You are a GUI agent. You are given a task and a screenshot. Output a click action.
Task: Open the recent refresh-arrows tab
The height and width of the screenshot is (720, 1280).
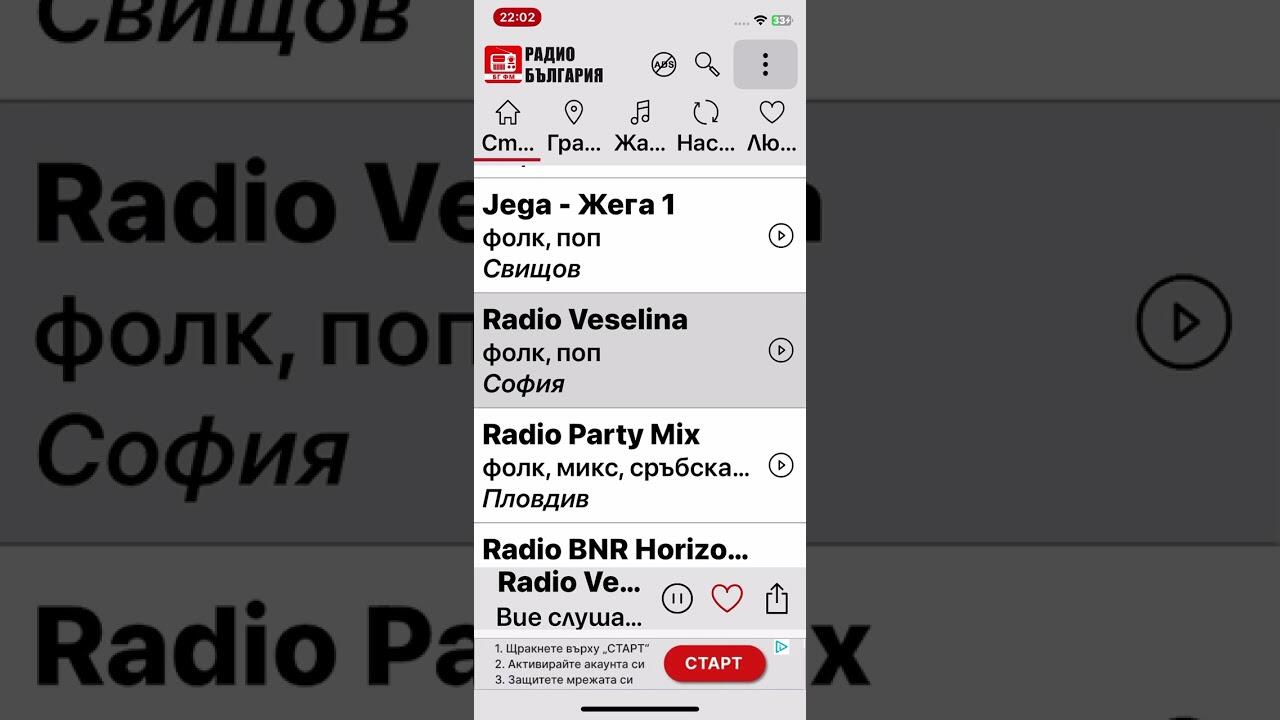coord(706,126)
